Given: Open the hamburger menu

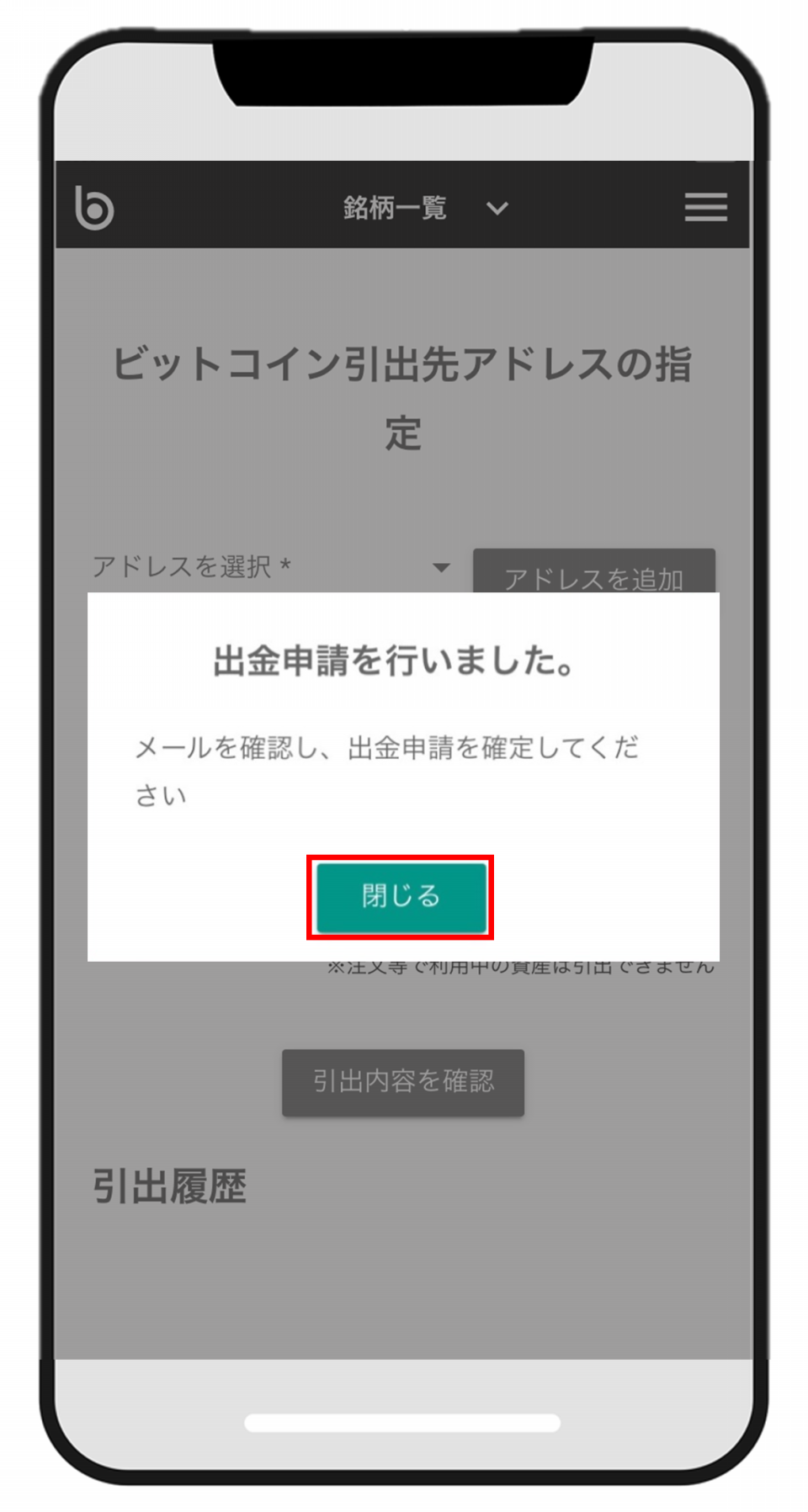Looking at the screenshot, I should [x=705, y=207].
